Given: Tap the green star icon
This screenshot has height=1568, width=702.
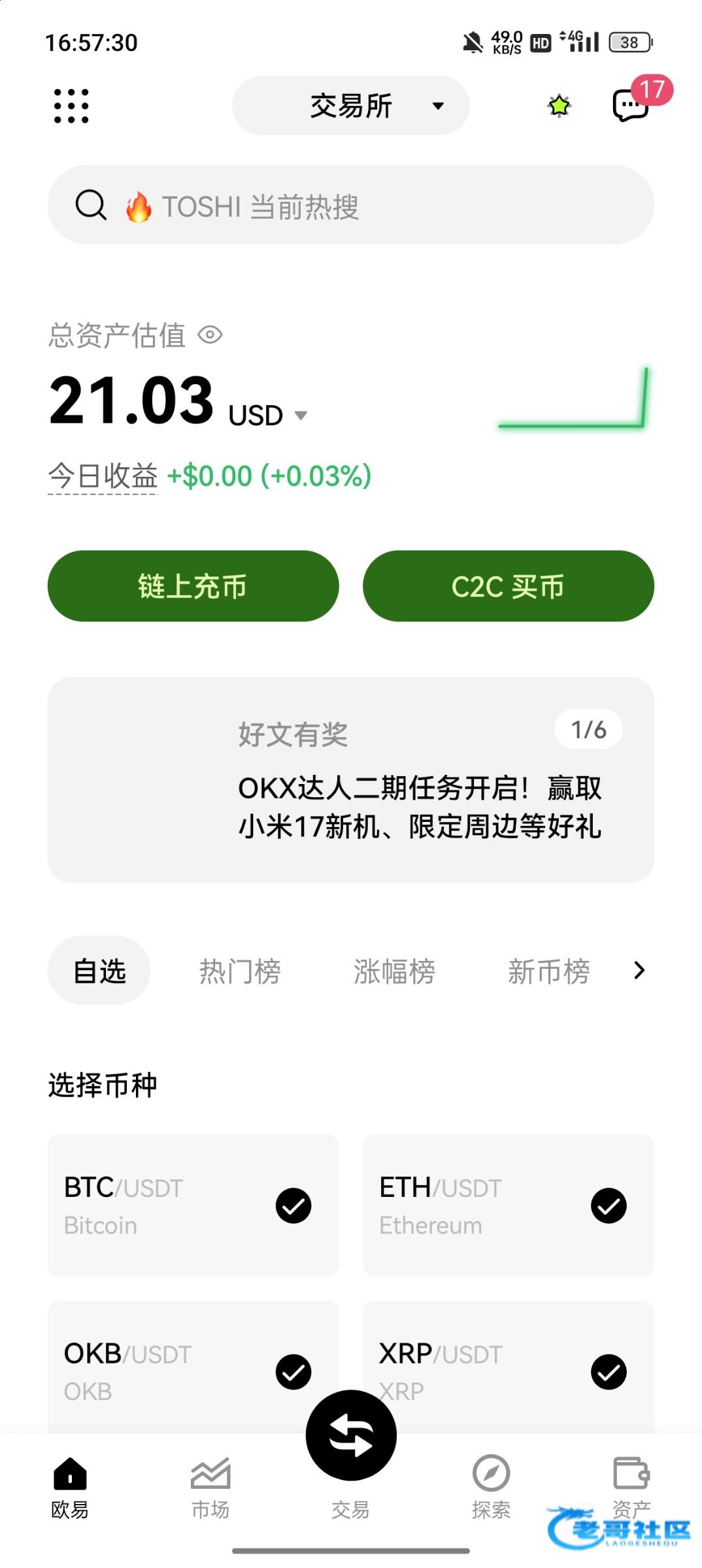Looking at the screenshot, I should (559, 105).
